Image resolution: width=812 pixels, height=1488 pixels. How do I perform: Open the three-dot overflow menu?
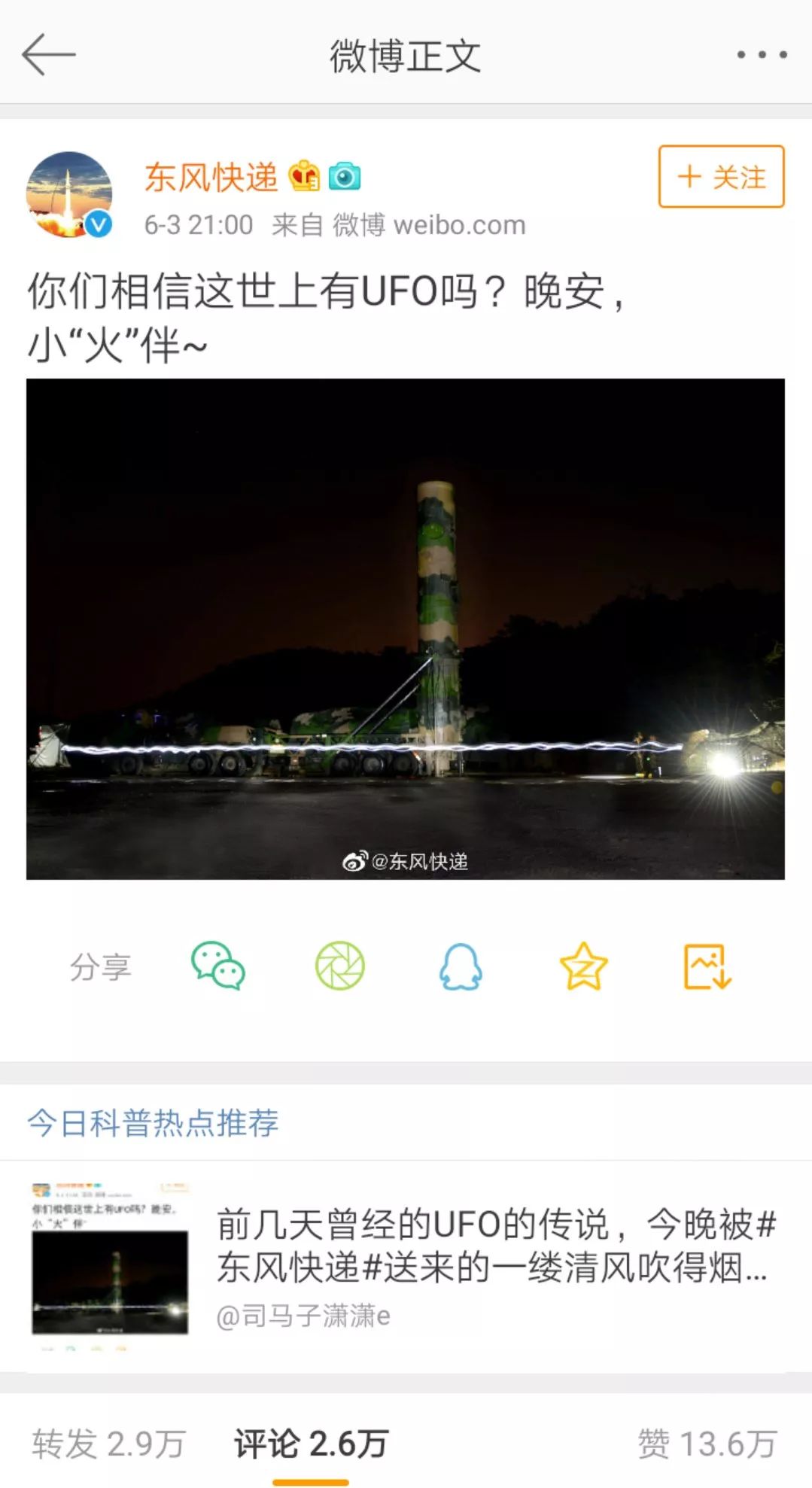coord(762,54)
